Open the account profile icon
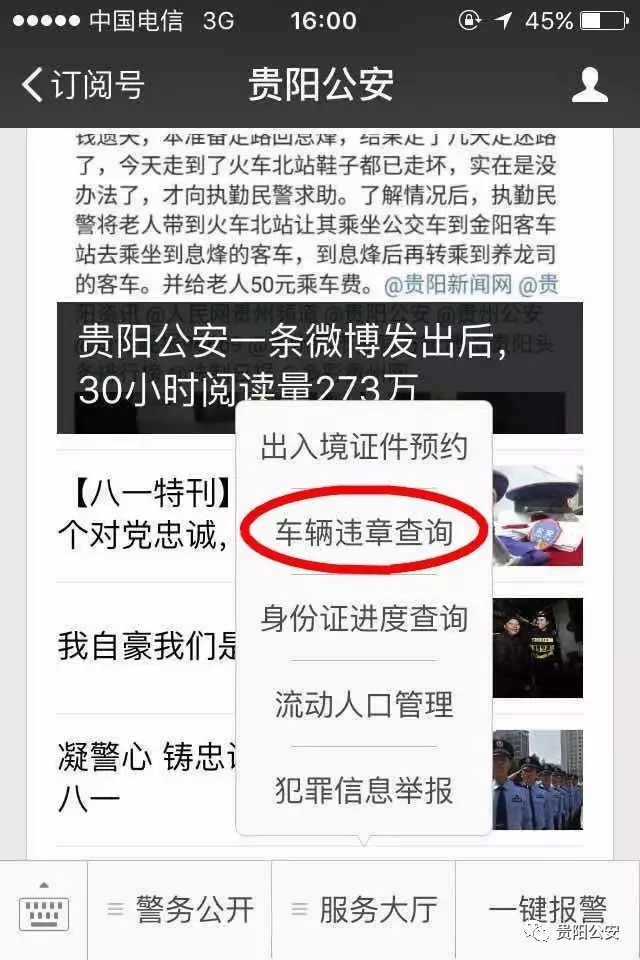Viewport: 640px width, 960px height. [589, 85]
